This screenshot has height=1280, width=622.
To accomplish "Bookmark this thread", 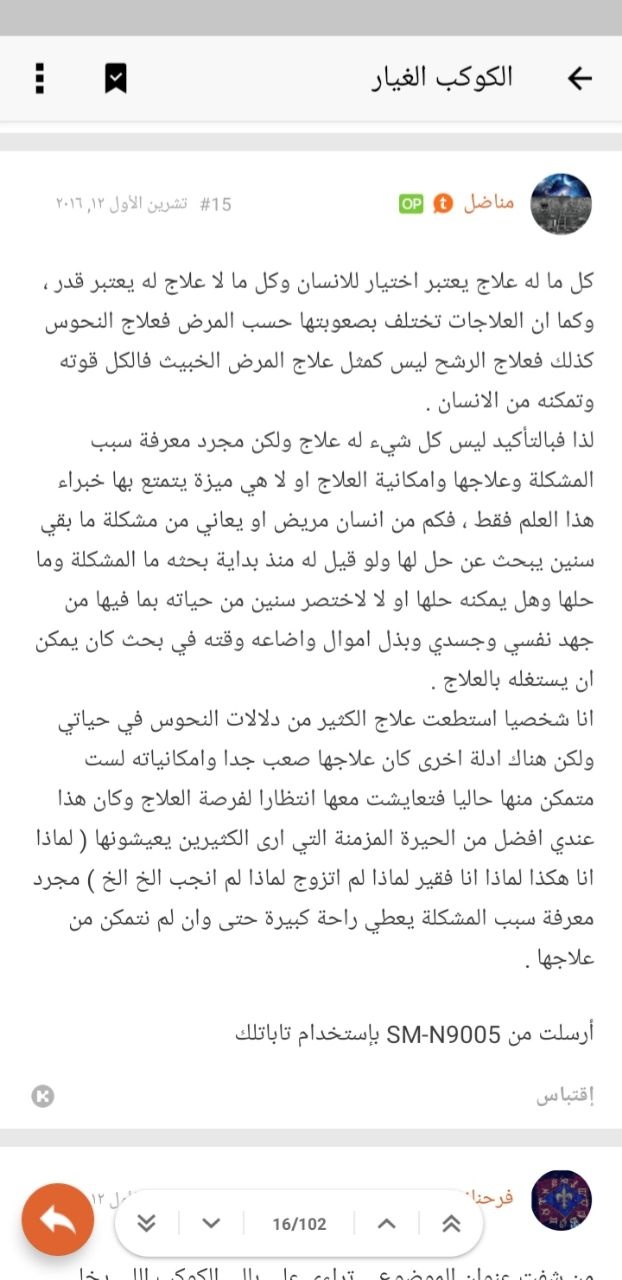I will [116, 78].
